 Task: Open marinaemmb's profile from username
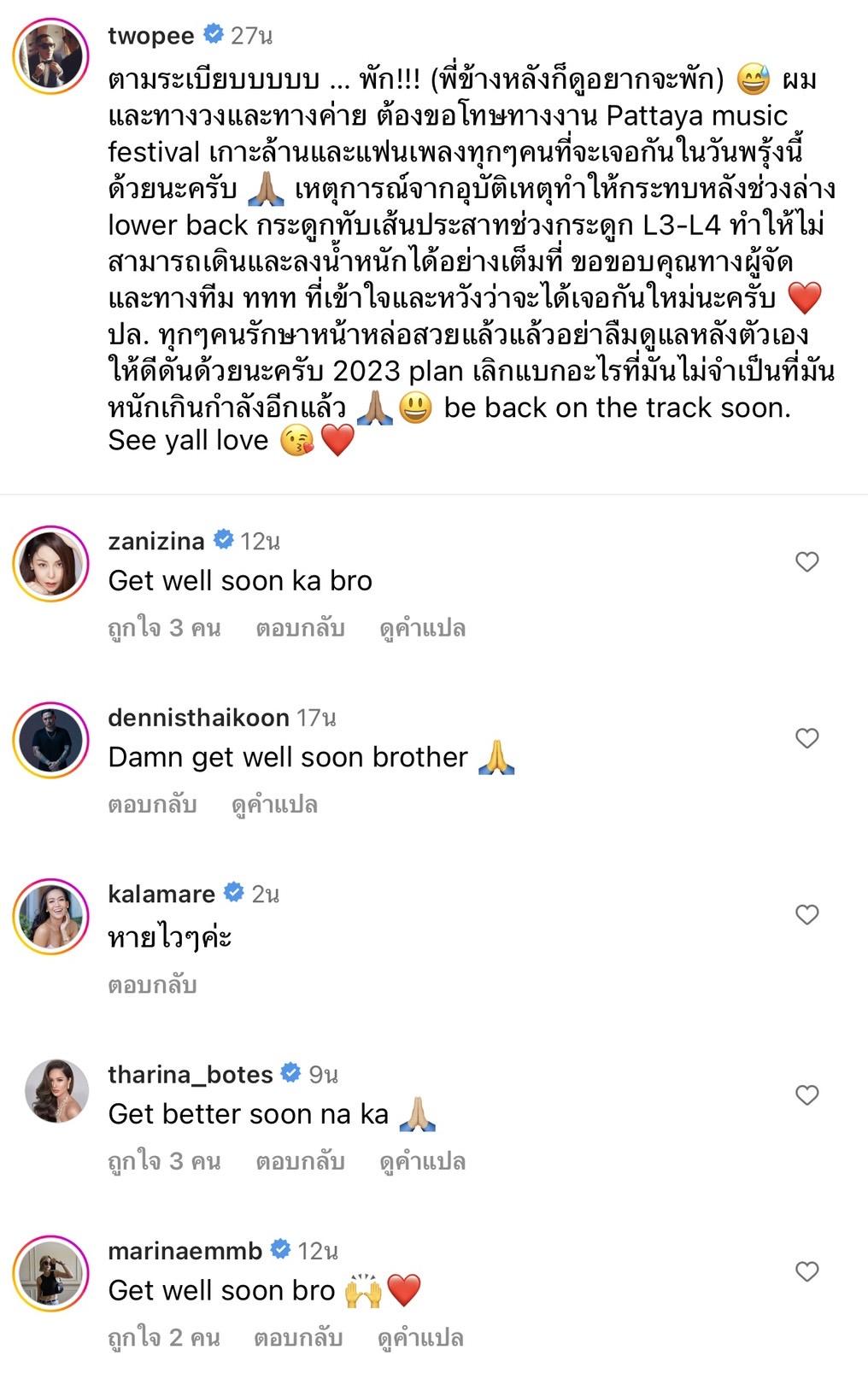pos(185,1251)
